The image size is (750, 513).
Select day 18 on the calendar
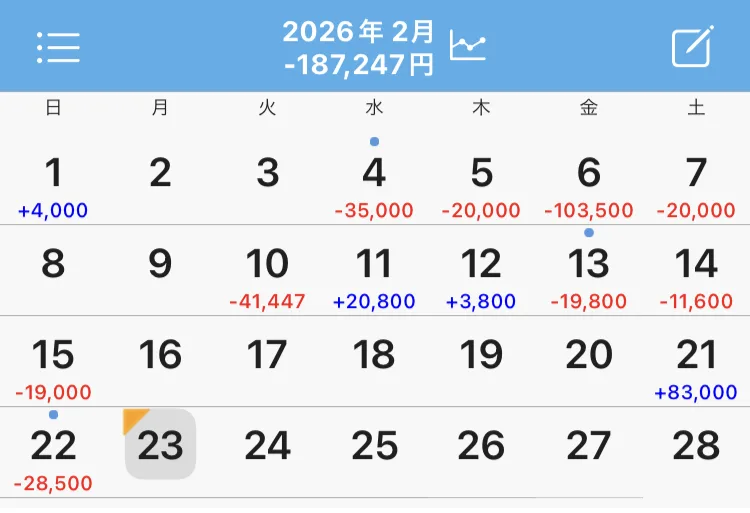tap(374, 355)
